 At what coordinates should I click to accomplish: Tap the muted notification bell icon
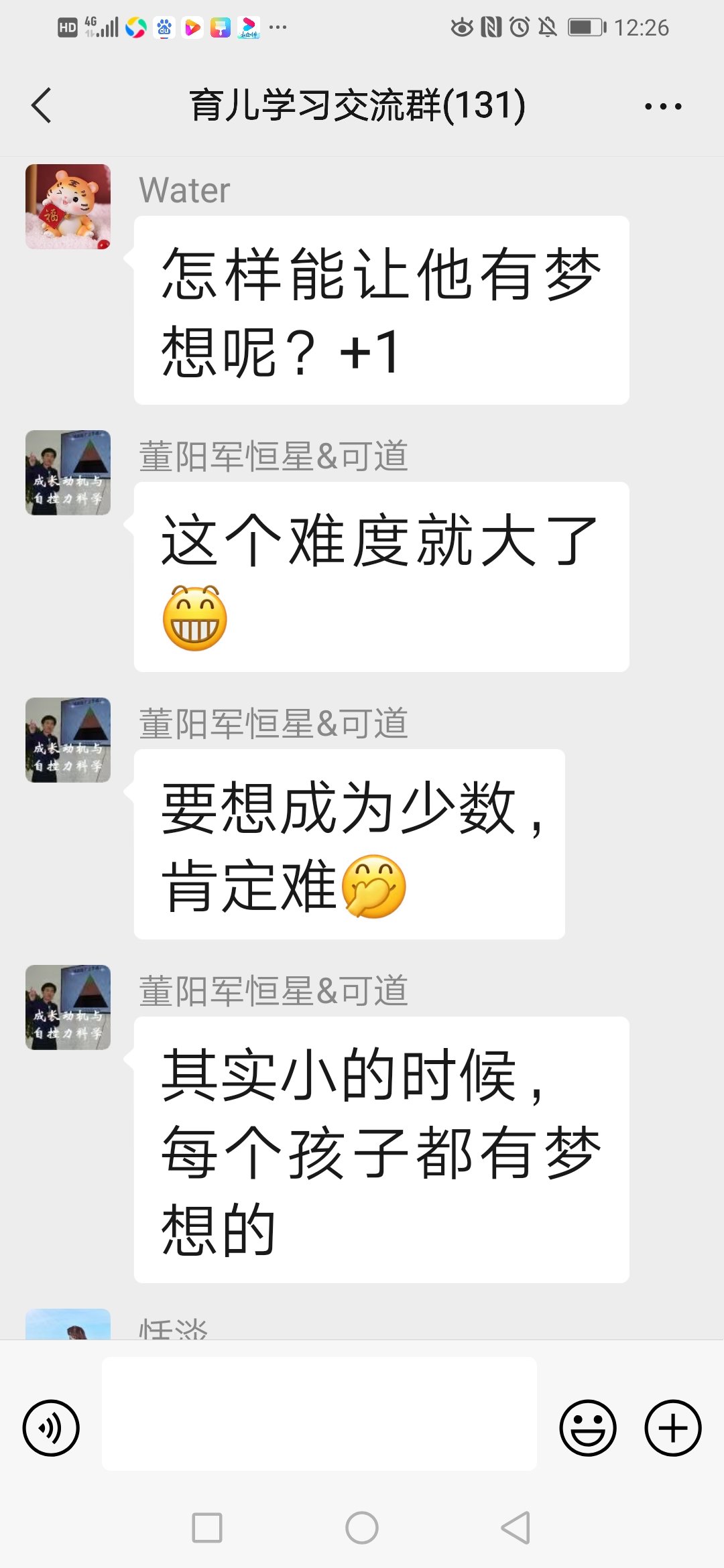tap(550, 27)
